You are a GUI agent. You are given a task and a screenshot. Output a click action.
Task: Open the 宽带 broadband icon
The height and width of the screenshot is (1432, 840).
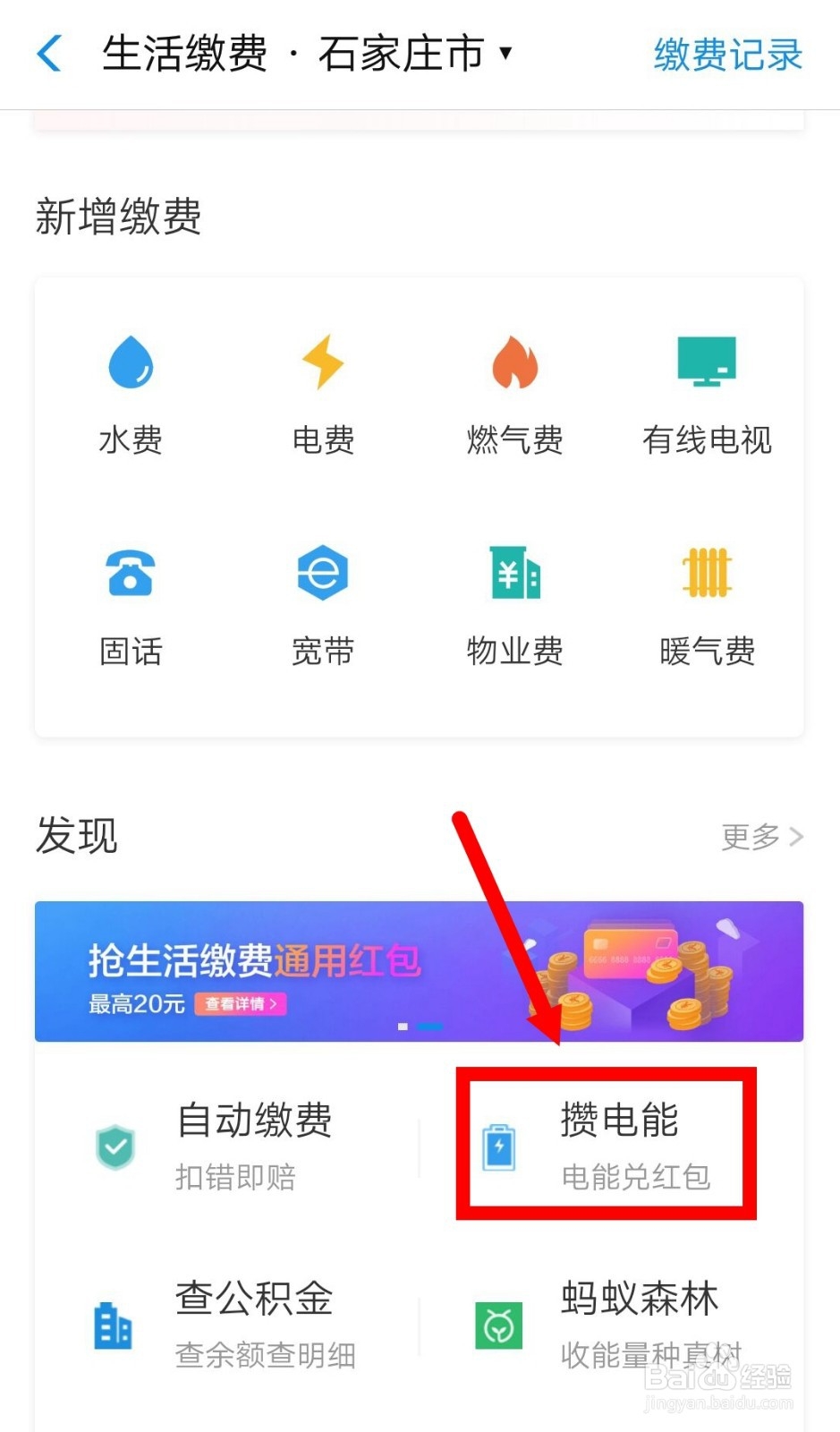click(x=322, y=573)
